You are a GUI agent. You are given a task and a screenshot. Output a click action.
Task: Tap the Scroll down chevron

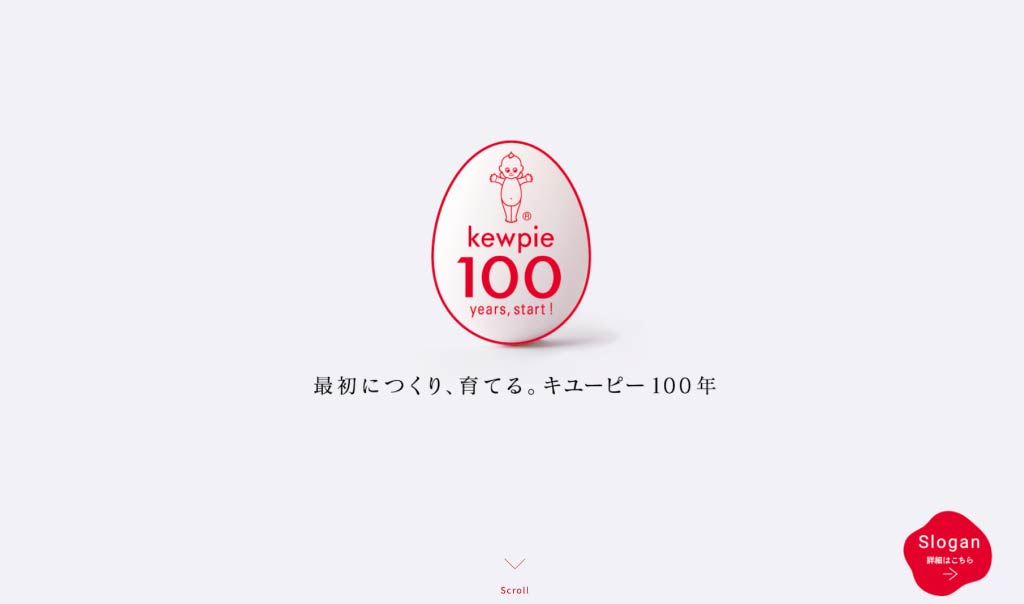(x=515, y=566)
